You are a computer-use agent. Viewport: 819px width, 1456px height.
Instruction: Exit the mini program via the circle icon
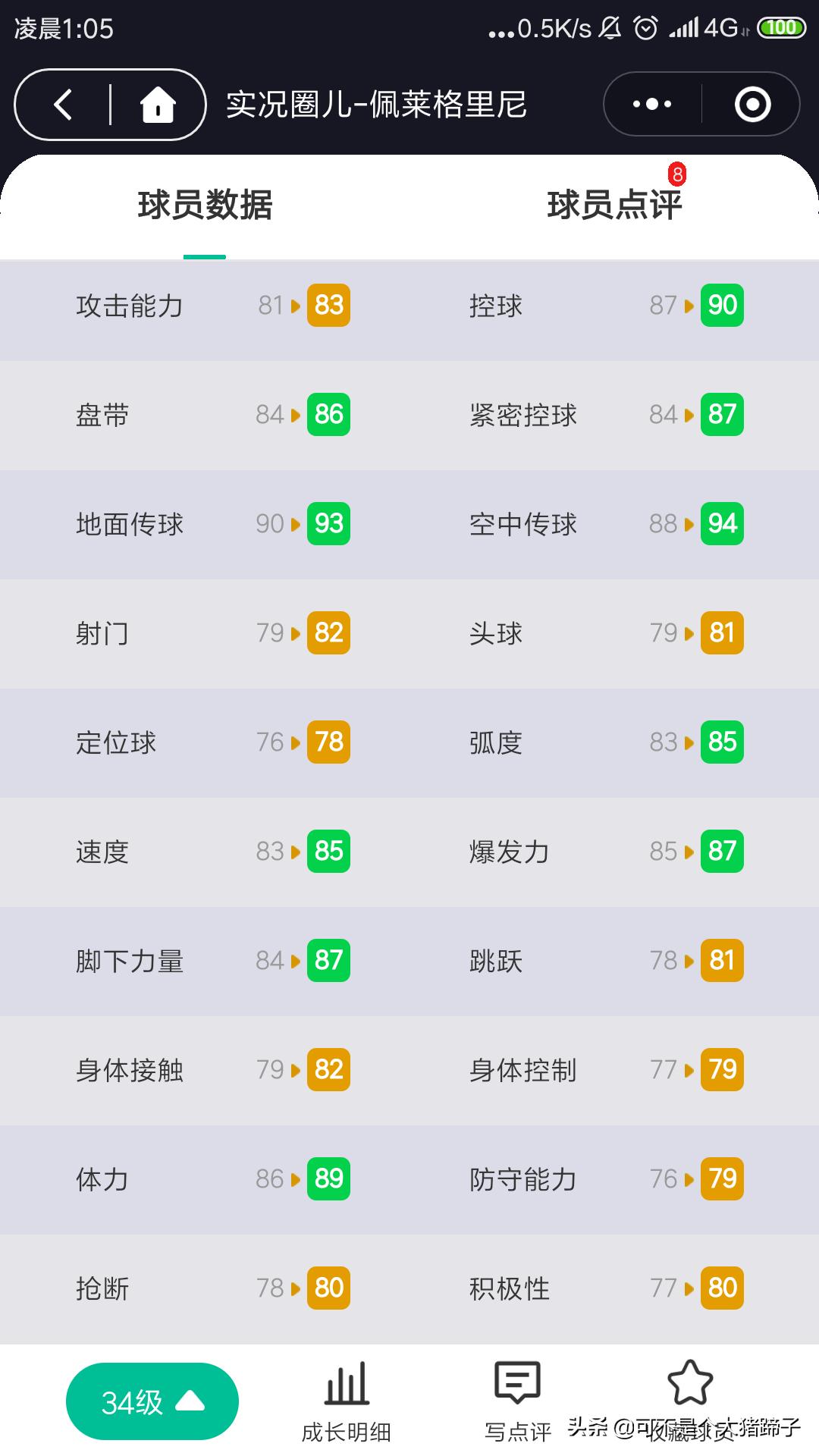(752, 105)
